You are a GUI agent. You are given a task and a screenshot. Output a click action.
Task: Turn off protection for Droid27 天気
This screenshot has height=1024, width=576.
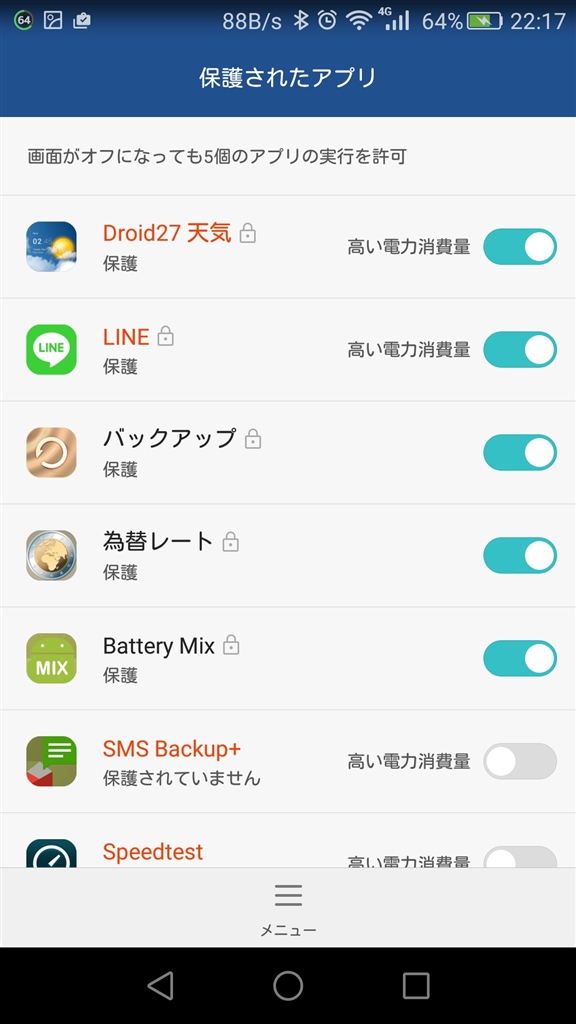point(520,247)
